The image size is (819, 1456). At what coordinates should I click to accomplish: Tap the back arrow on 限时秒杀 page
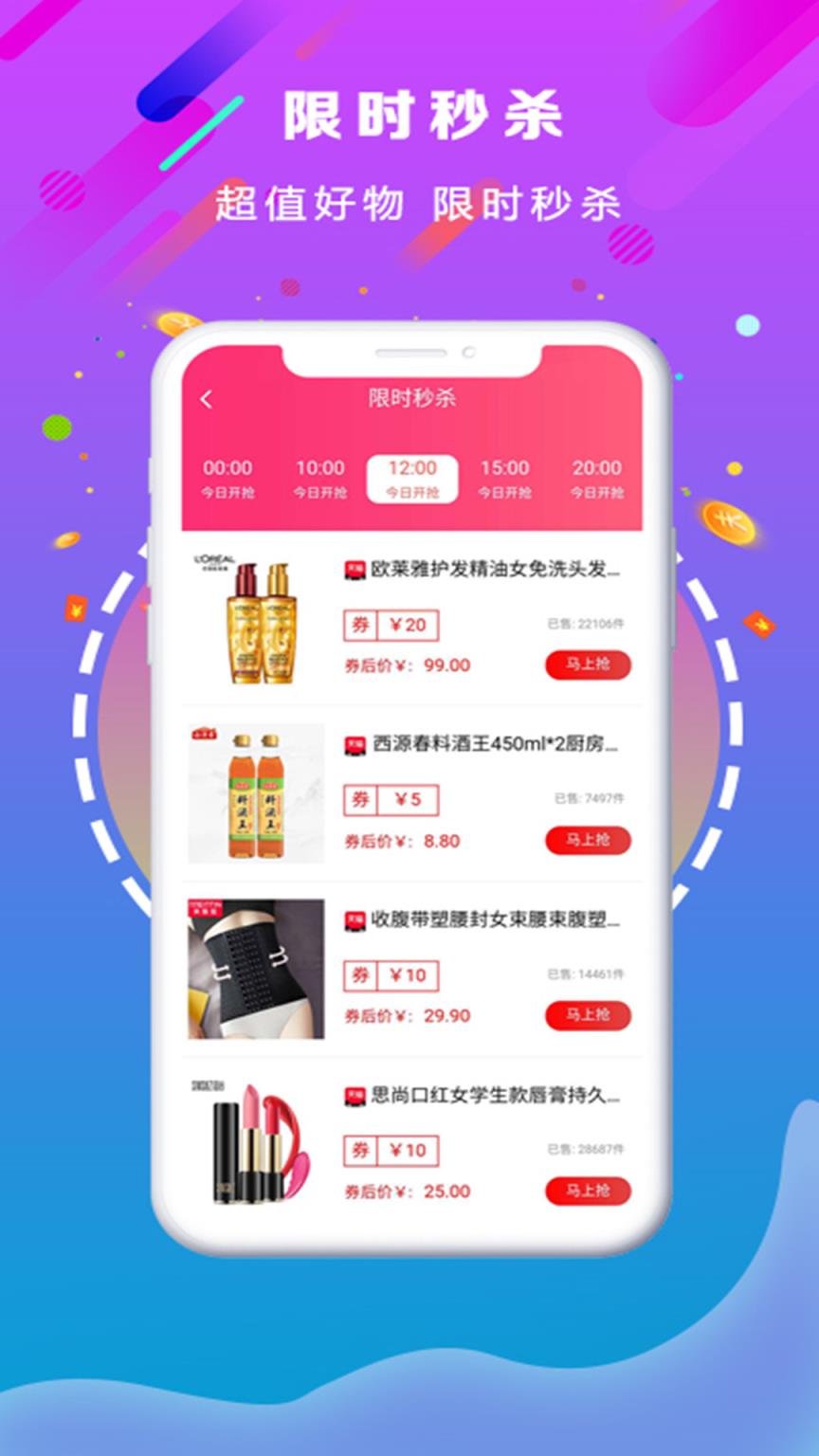point(206,398)
